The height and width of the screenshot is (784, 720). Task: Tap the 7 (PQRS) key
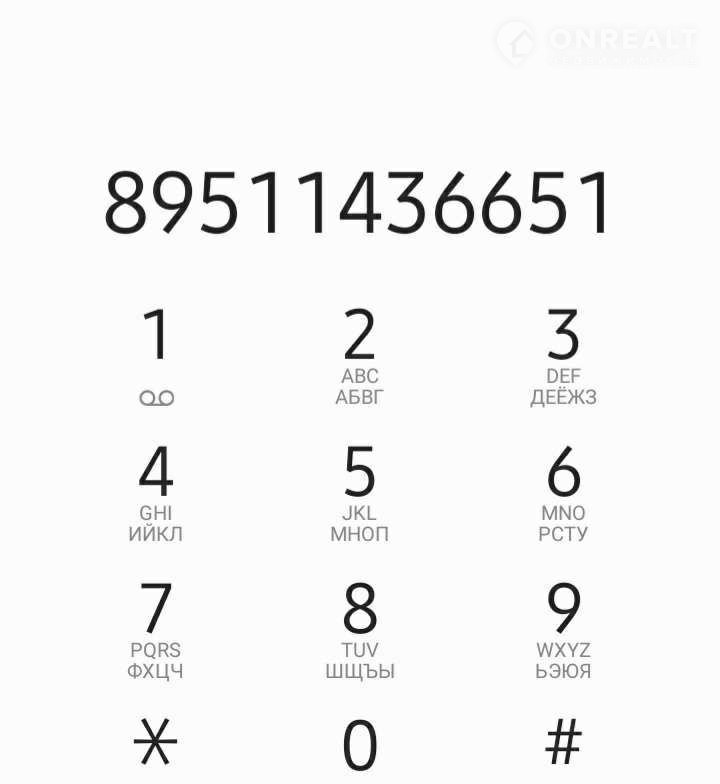[x=156, y=628]
